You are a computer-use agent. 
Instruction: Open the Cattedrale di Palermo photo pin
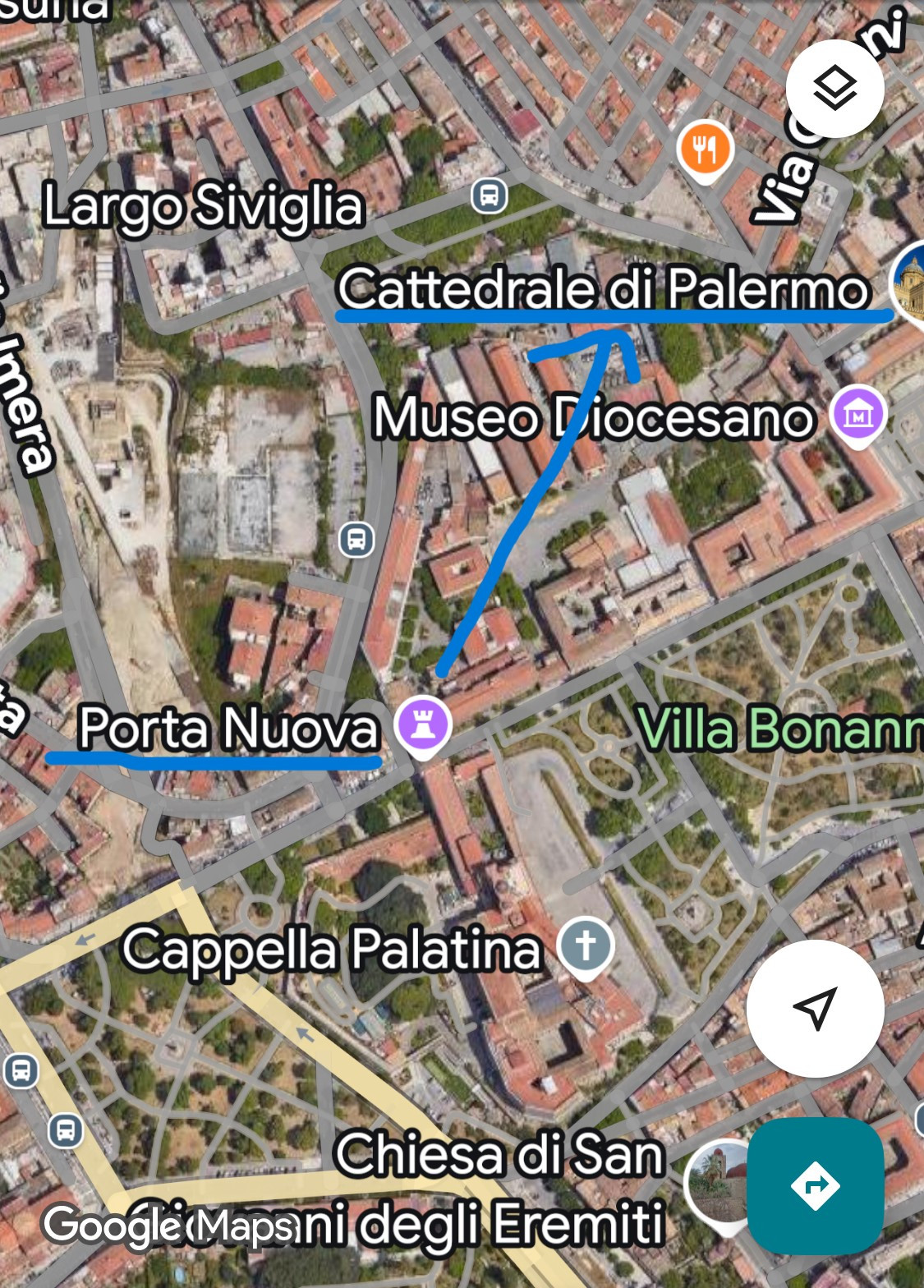[x=908, y=284]
